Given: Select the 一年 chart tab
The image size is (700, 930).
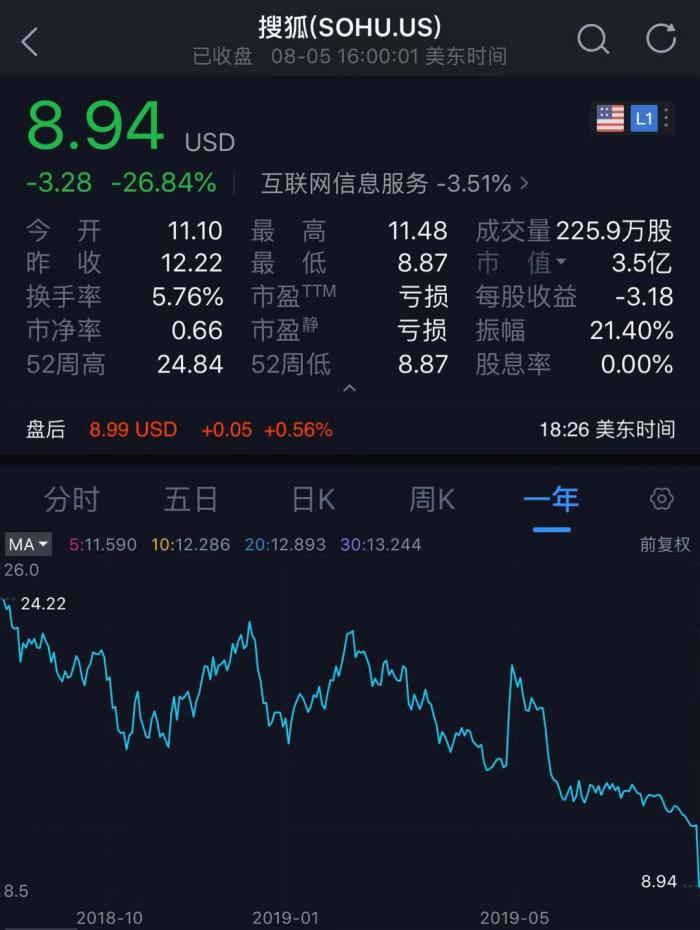Looking at the screenshot, I should coord(551,499).
